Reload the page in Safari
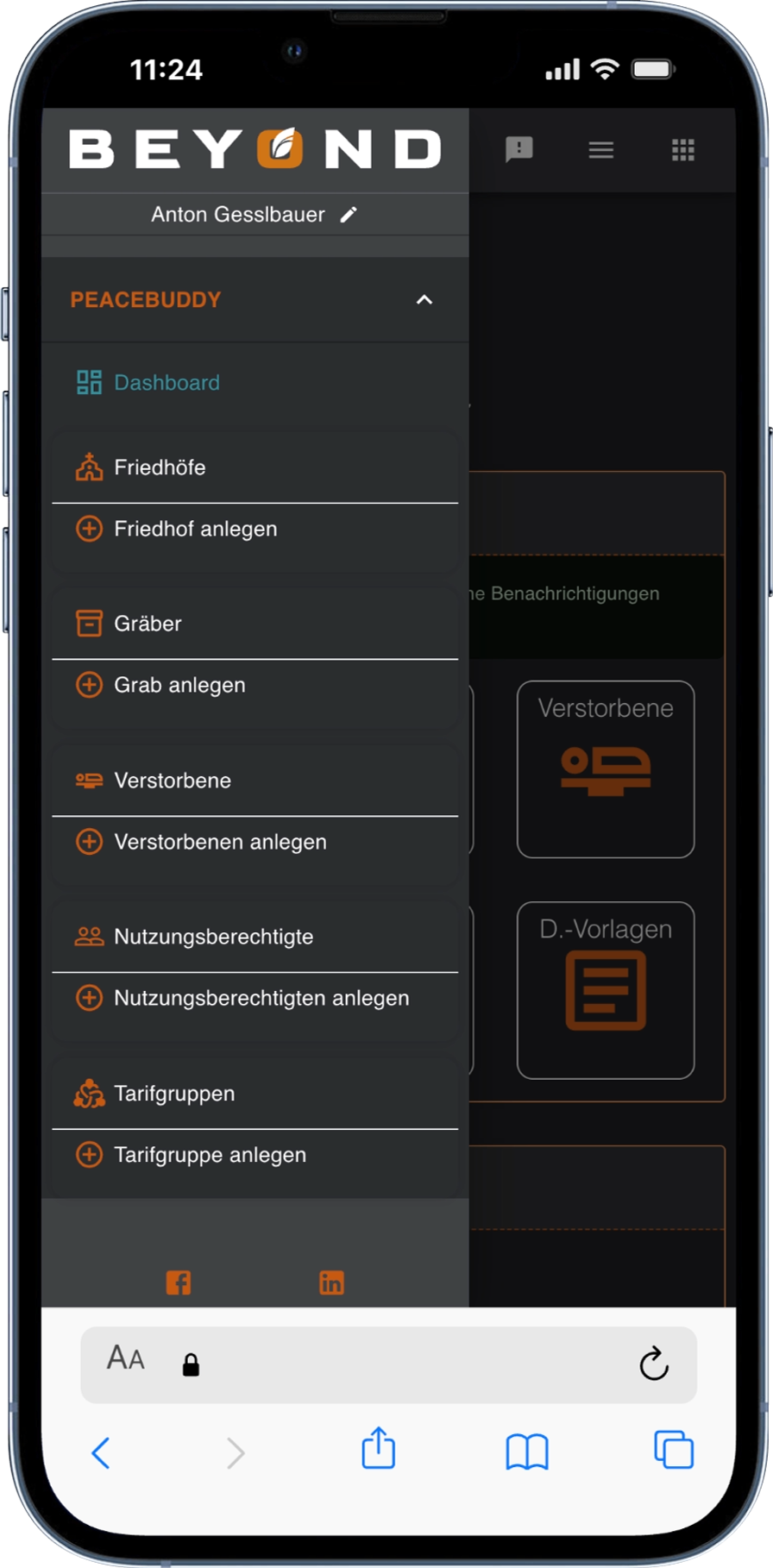This screenshot has height=1568, width=773. [x=653, y=1364]
